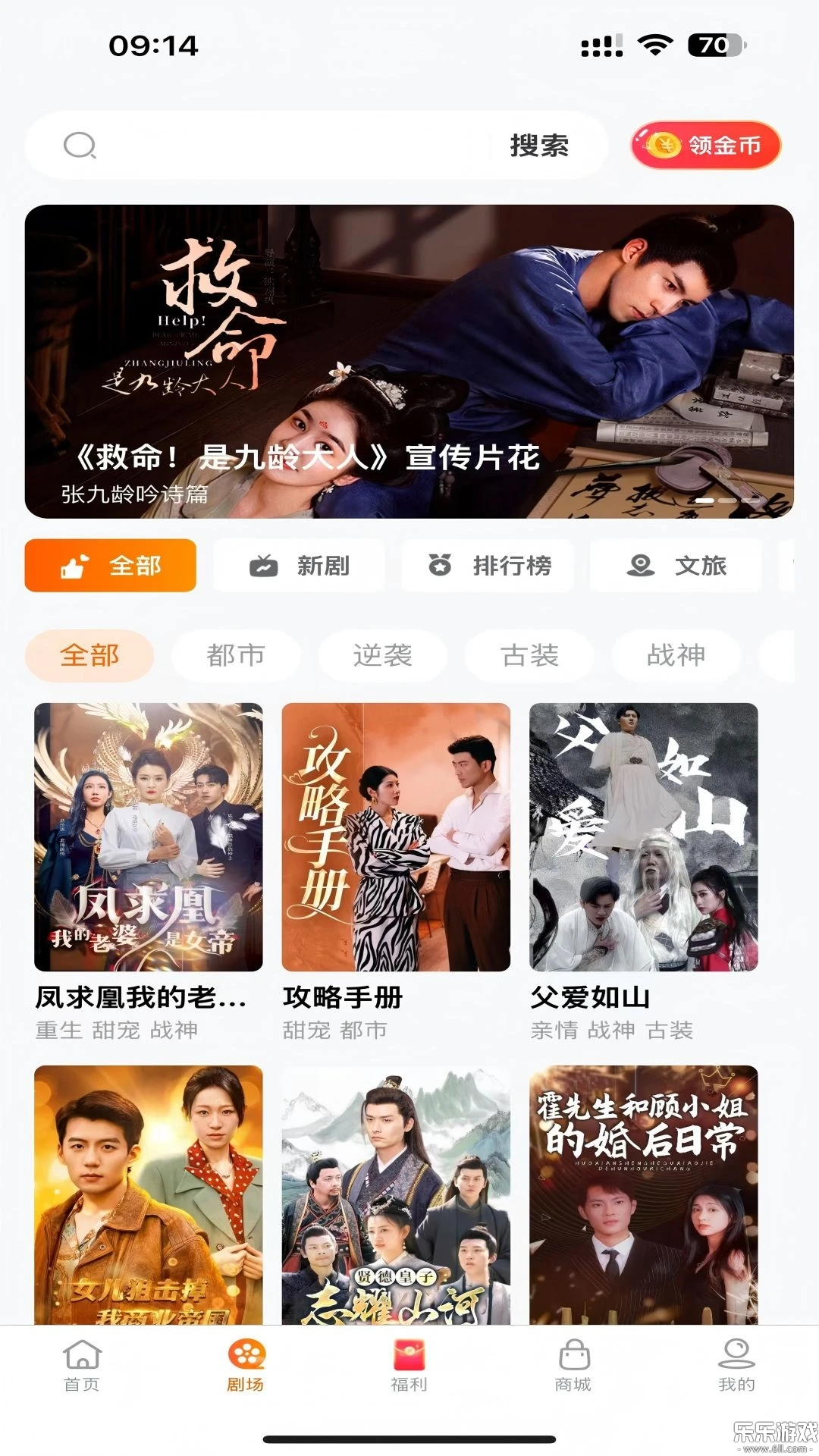Select the 全部 category with thumbs-up icon
The height and width of the screenshot is (1456, 819).
pos(111,565)
